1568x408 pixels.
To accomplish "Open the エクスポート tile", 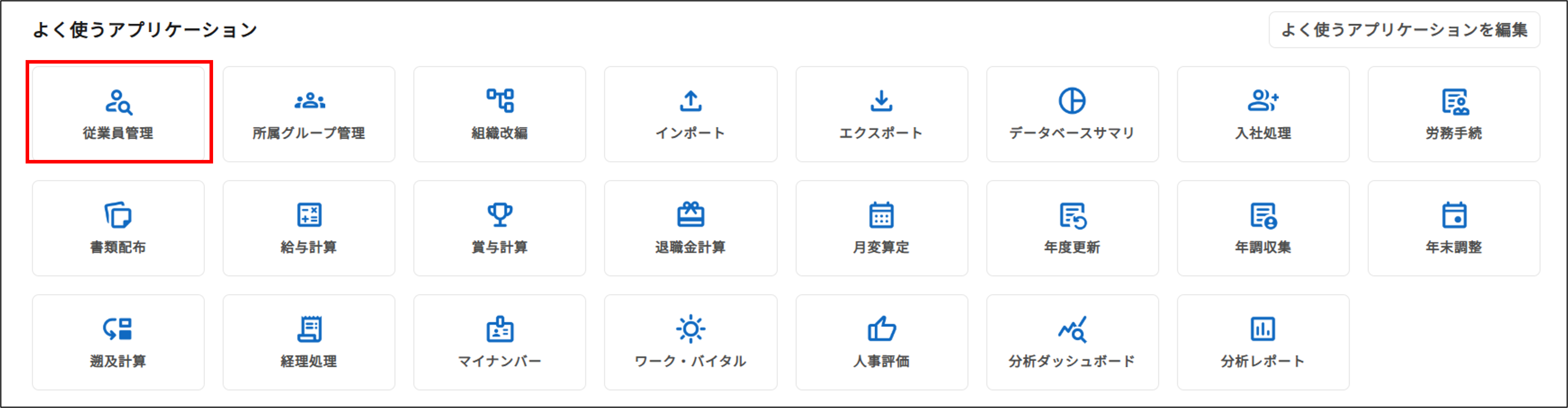I will 881,114.
